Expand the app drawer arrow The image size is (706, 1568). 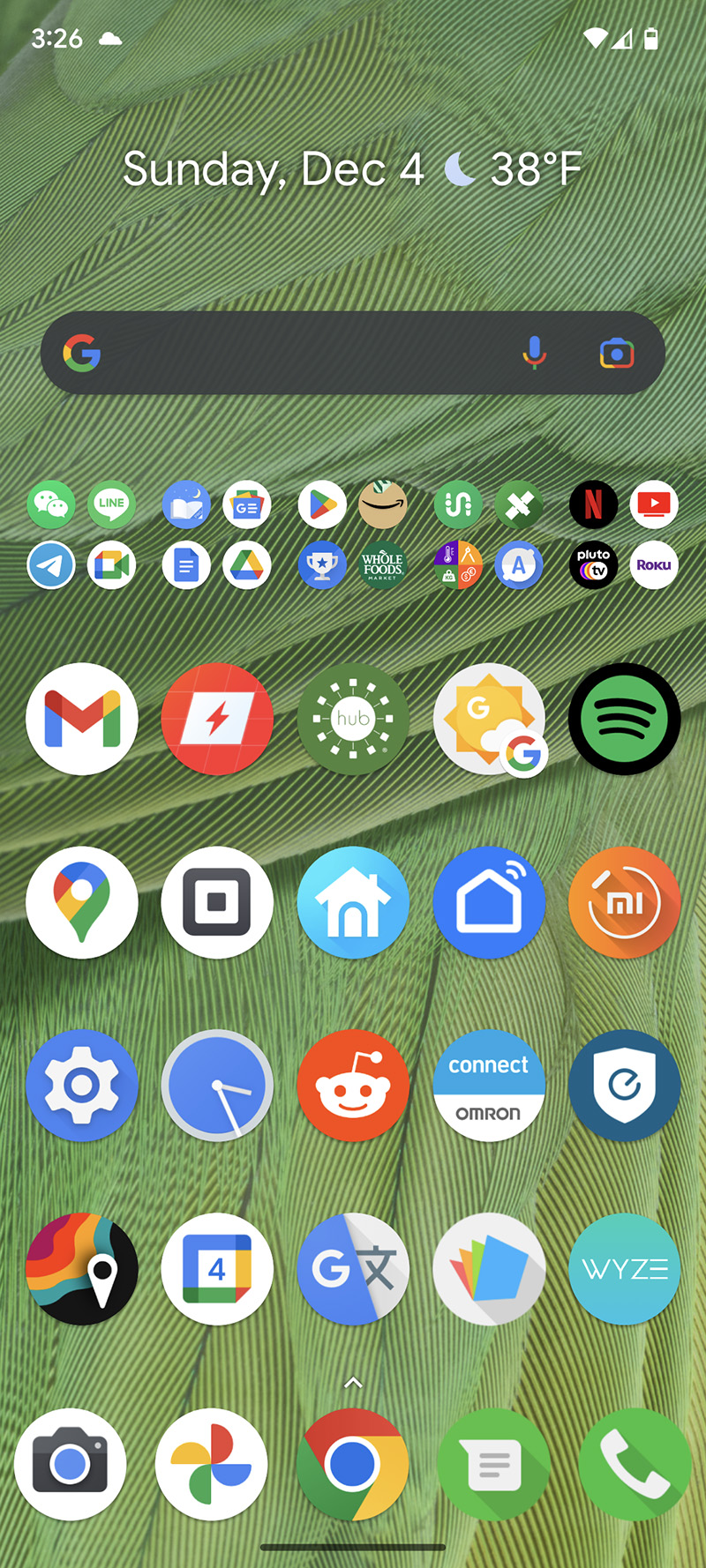353,1382
